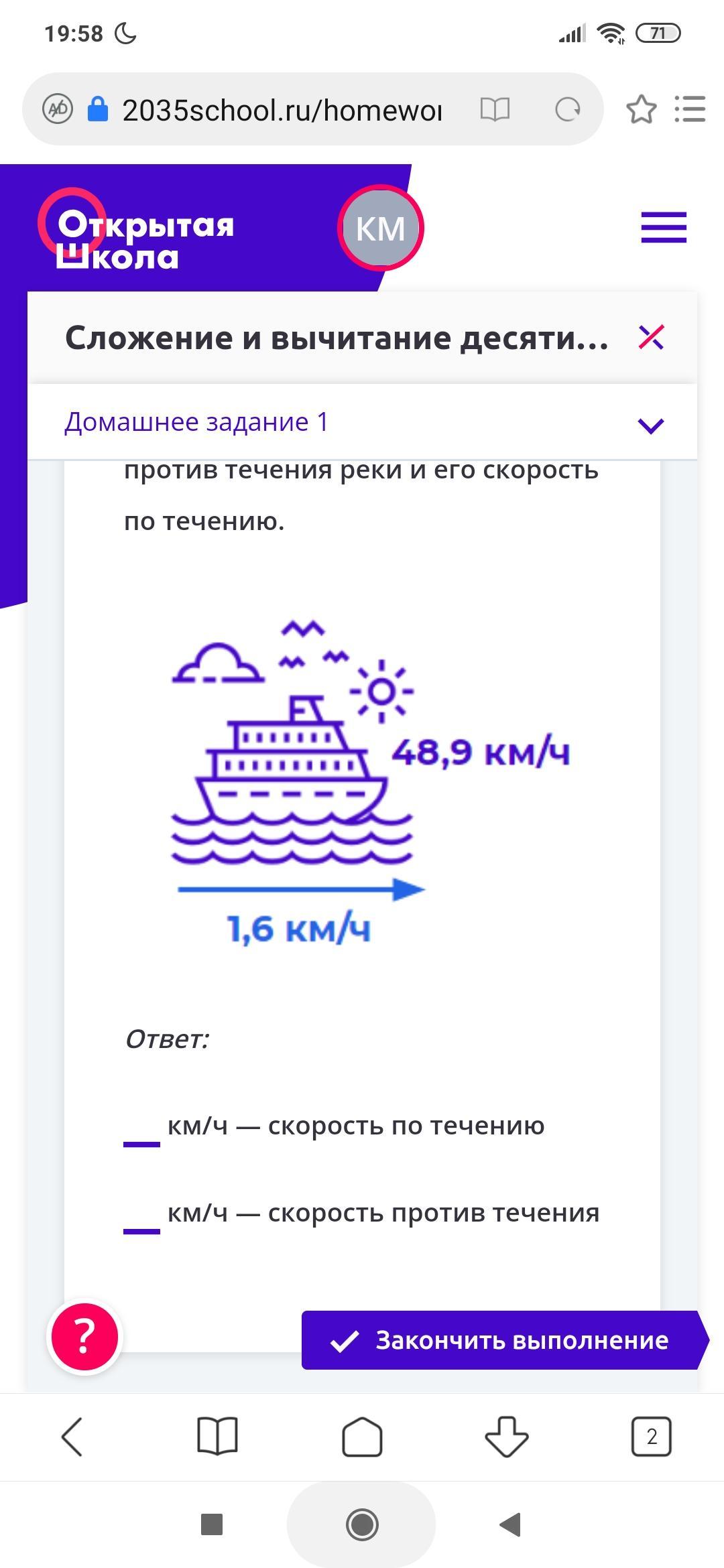Open recent apps with the square button
This screenshot has width=724, height=1568.
point(212,1524)
